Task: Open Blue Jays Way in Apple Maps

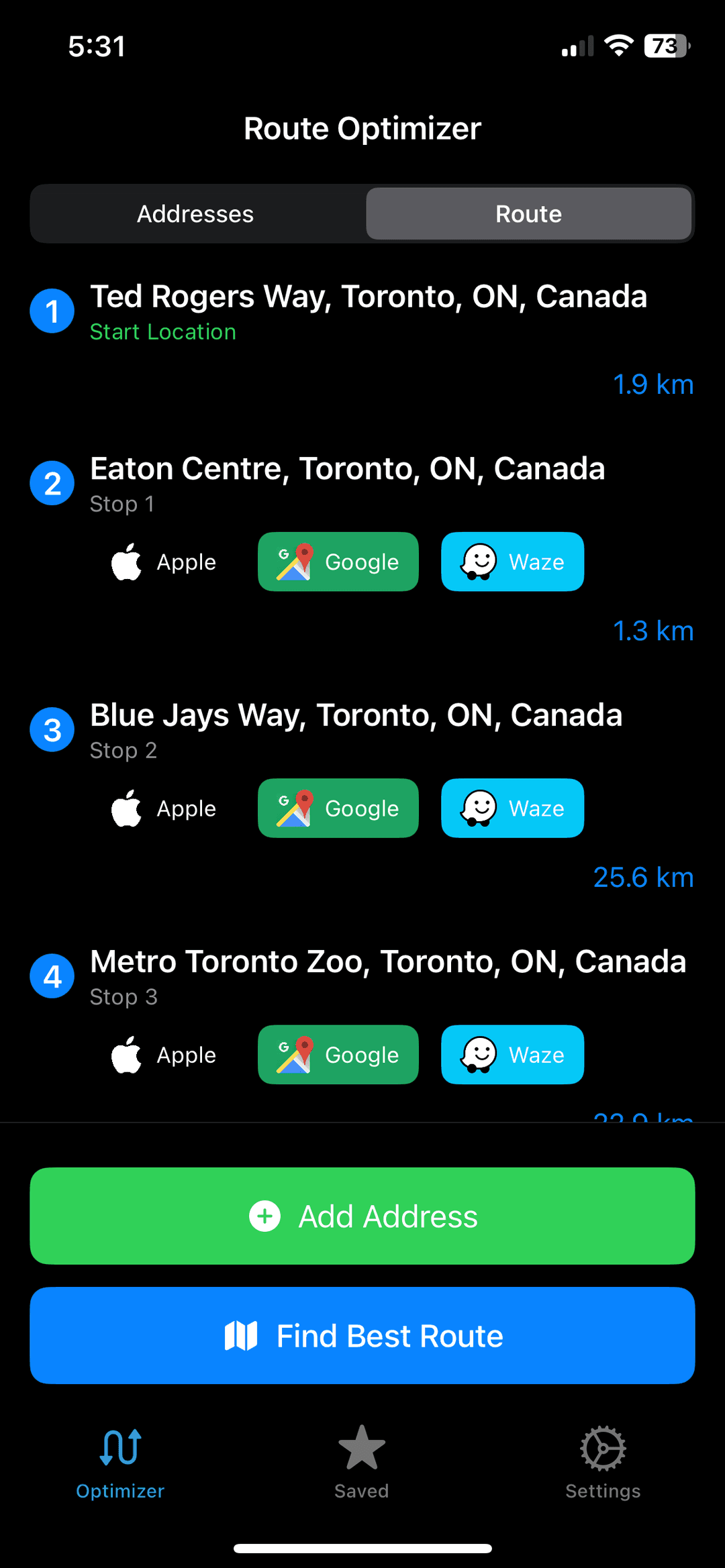Action: (x=164, y=808)
